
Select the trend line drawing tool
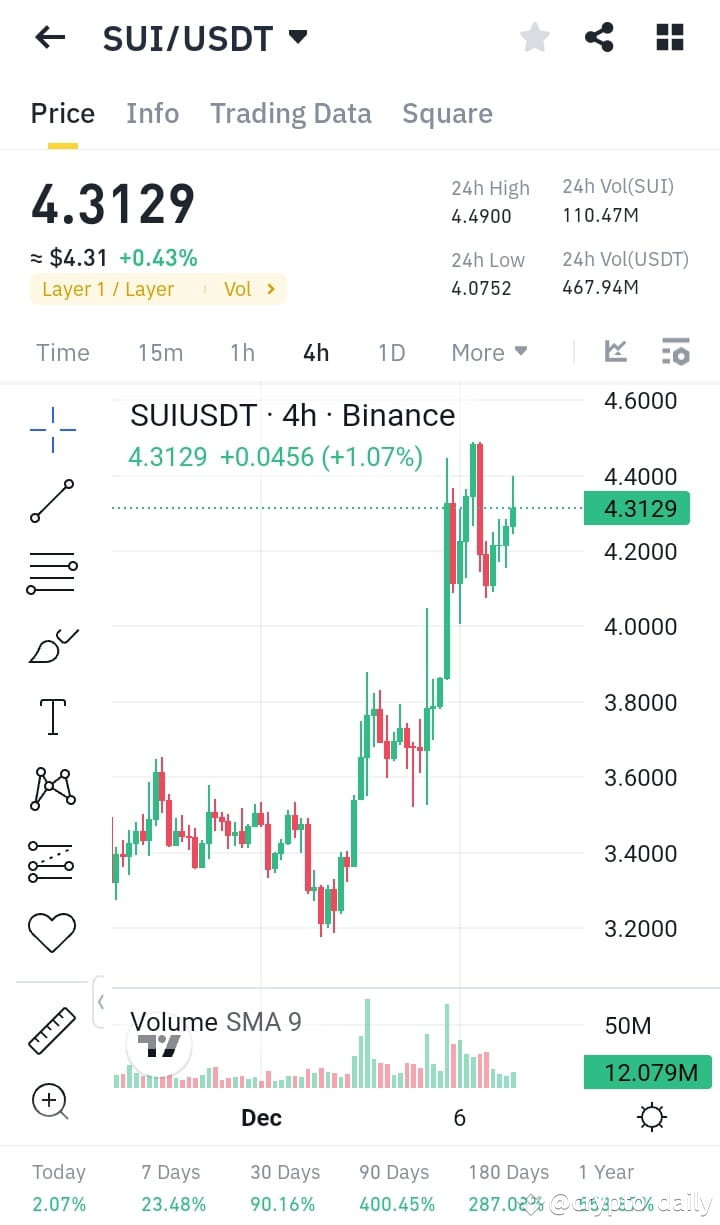click(x=50, y=500)
